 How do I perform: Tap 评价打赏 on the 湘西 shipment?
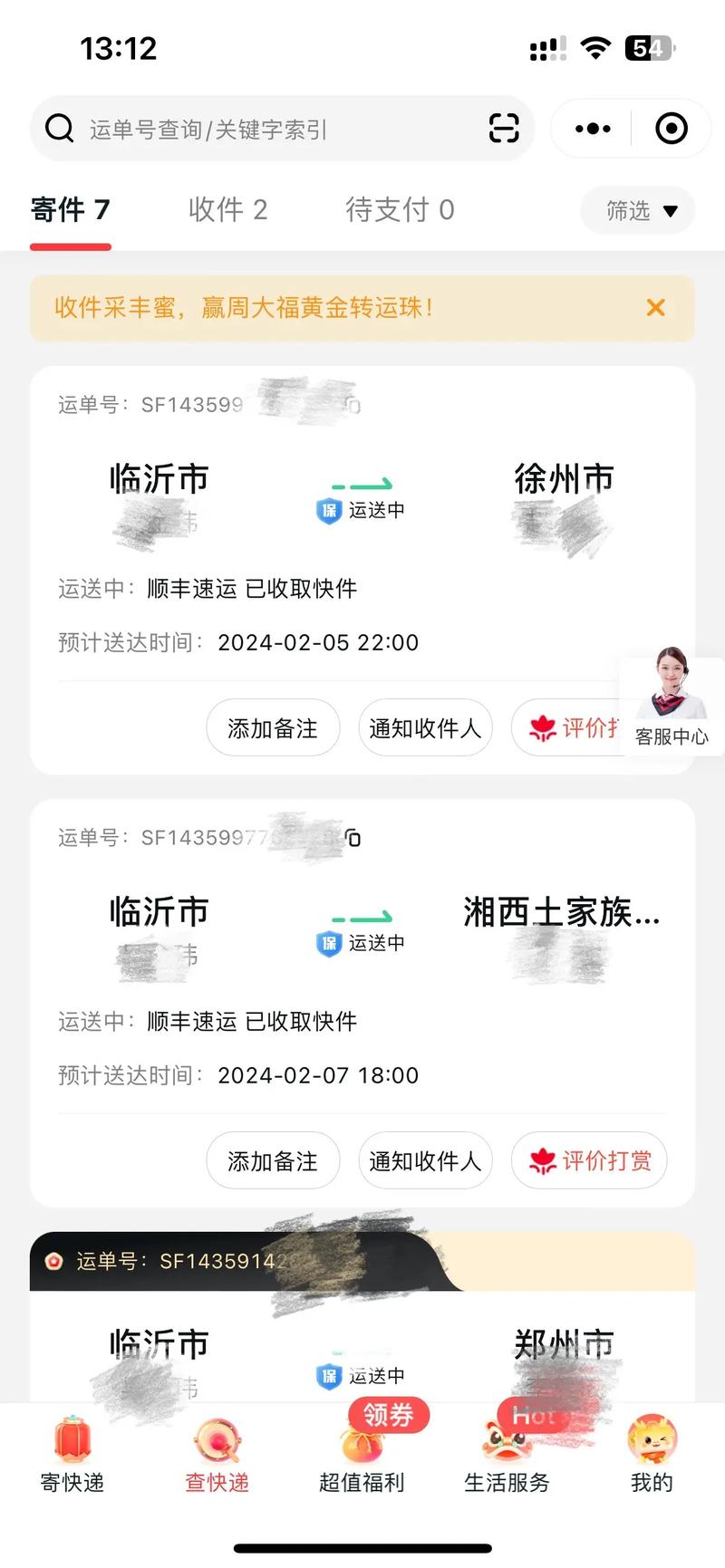(x=589, y=1160)
